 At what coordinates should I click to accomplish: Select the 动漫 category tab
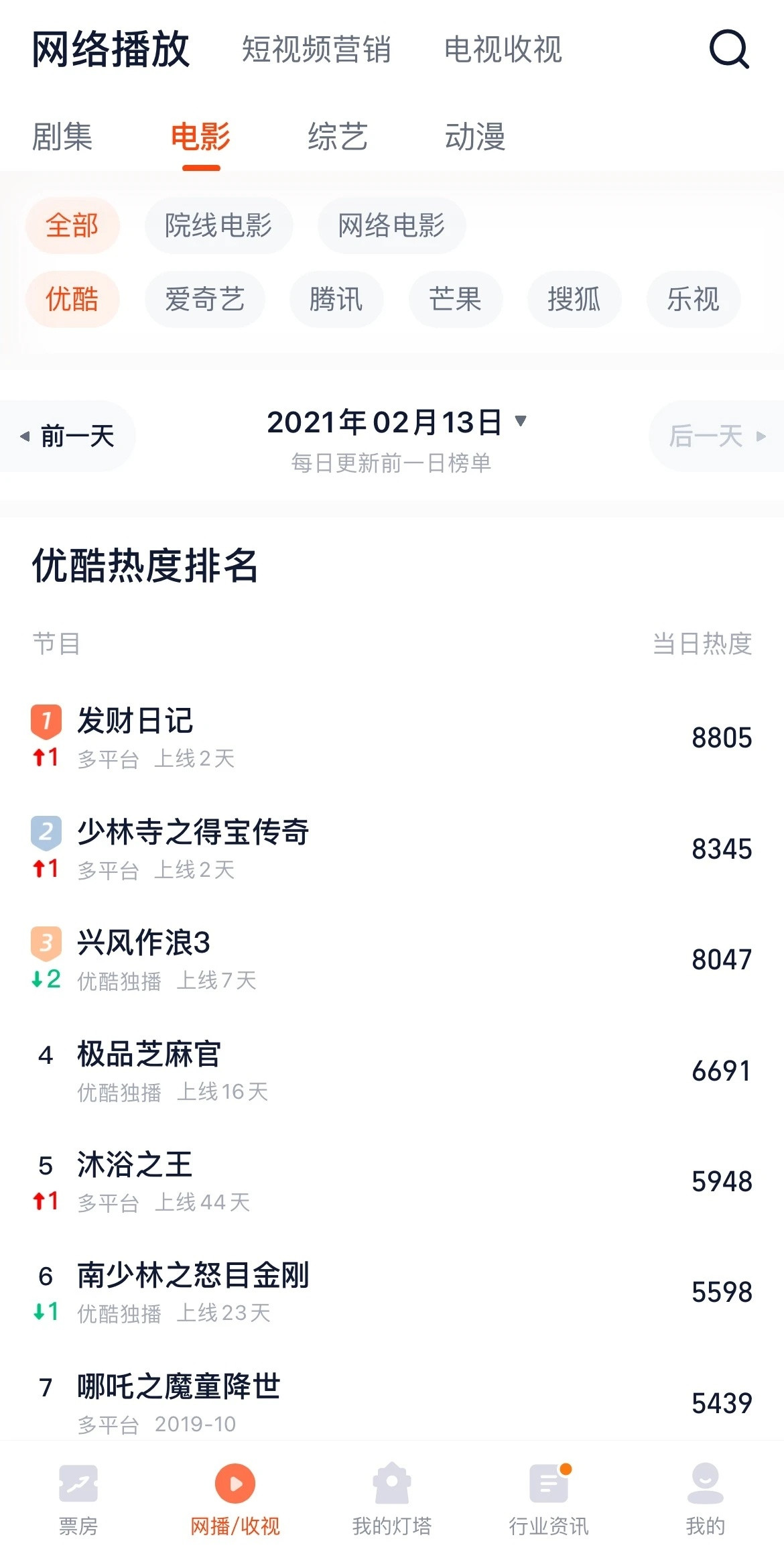[x=475, y=137]
